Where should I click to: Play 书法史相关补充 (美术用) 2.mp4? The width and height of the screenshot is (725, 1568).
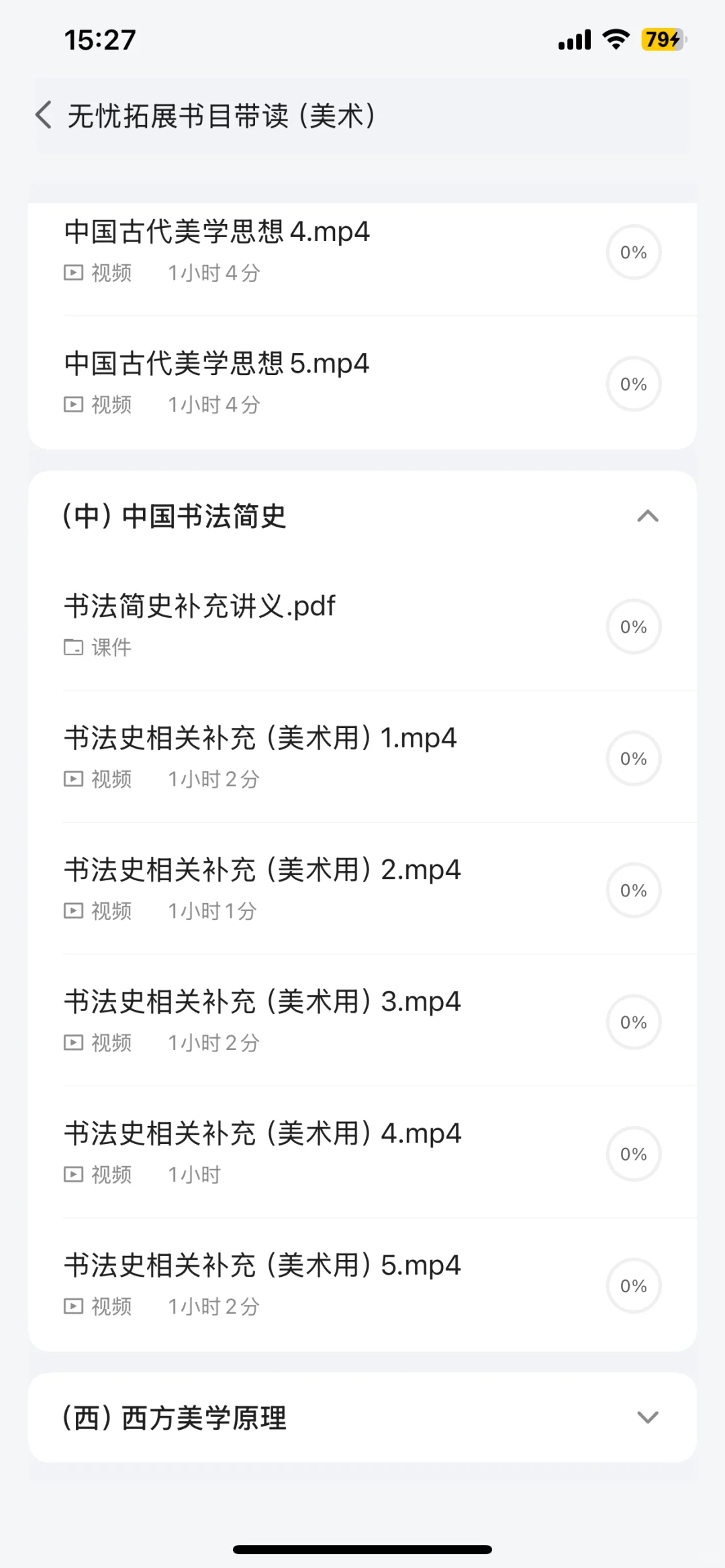(362, 889)
